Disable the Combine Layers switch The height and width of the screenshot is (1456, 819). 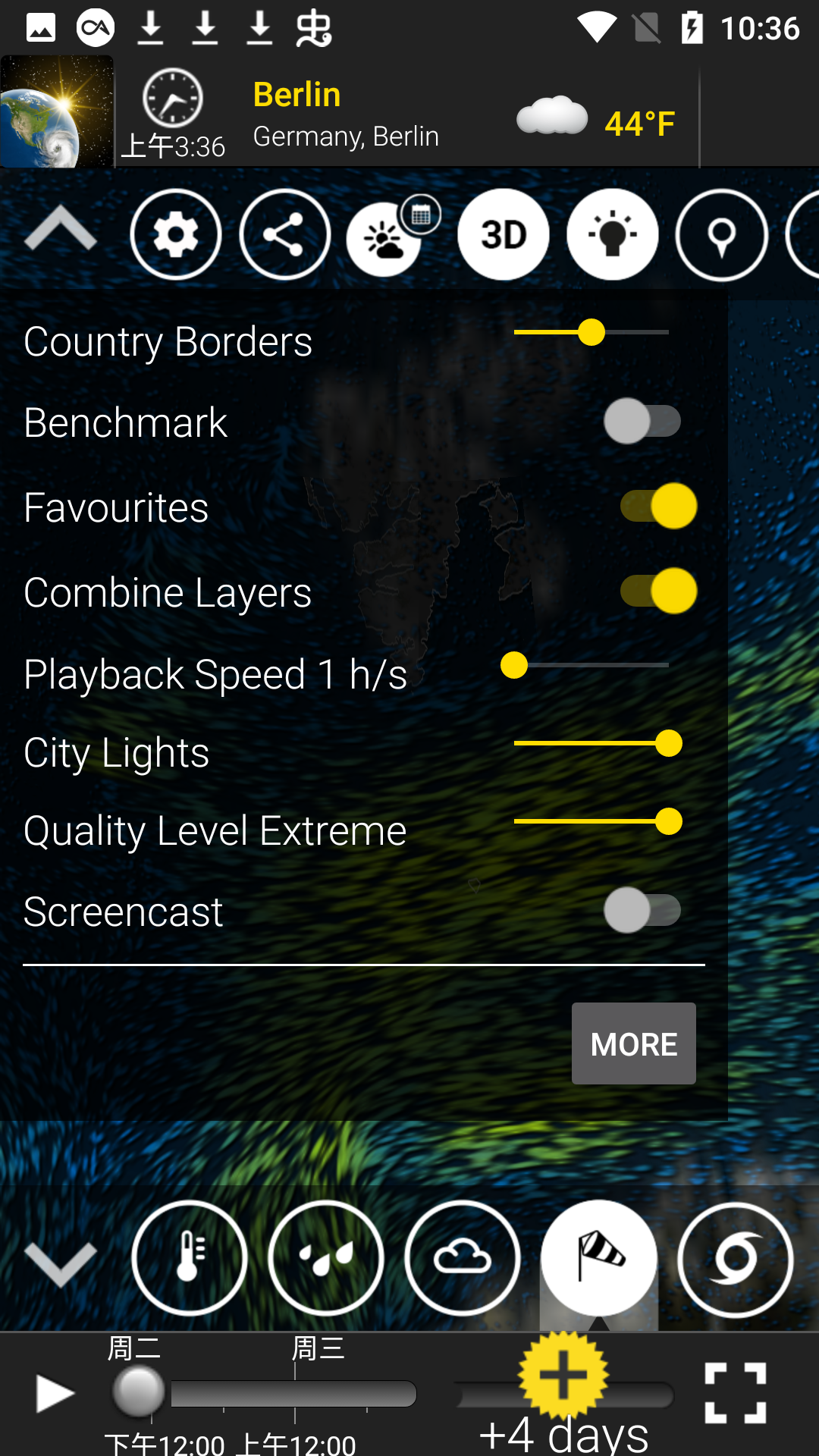click(657, 591)
